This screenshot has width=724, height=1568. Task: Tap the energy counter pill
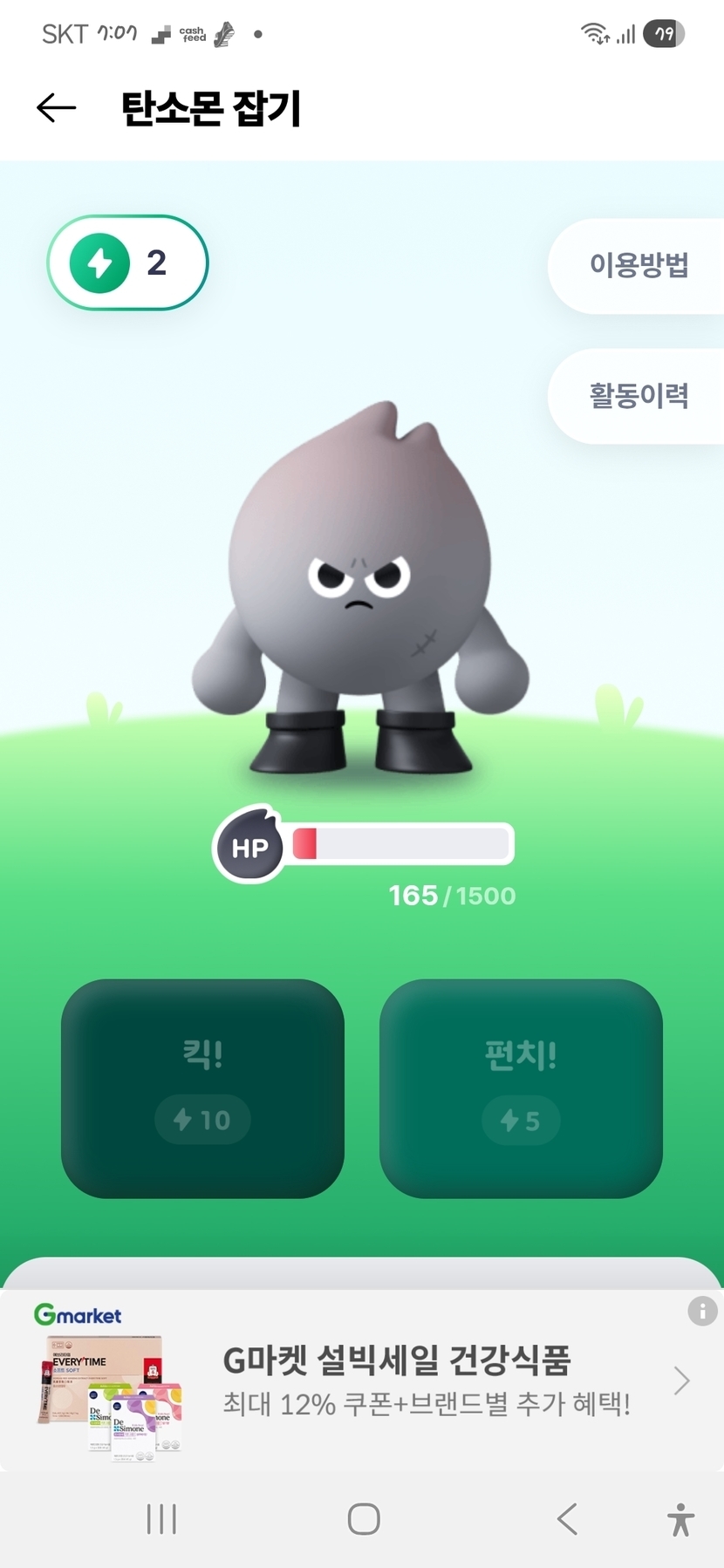(127, 262)
